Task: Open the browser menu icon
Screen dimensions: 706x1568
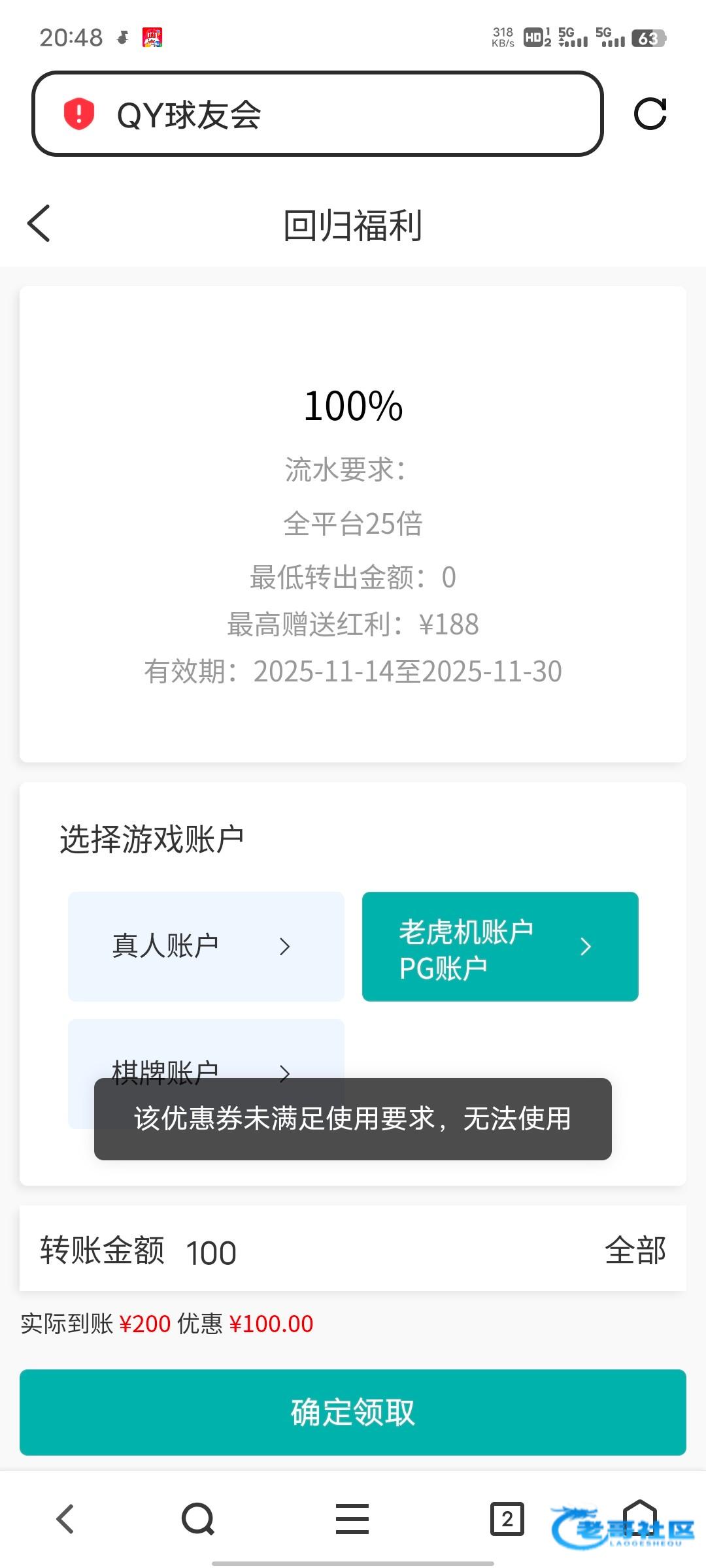Action: point(352,1518)
